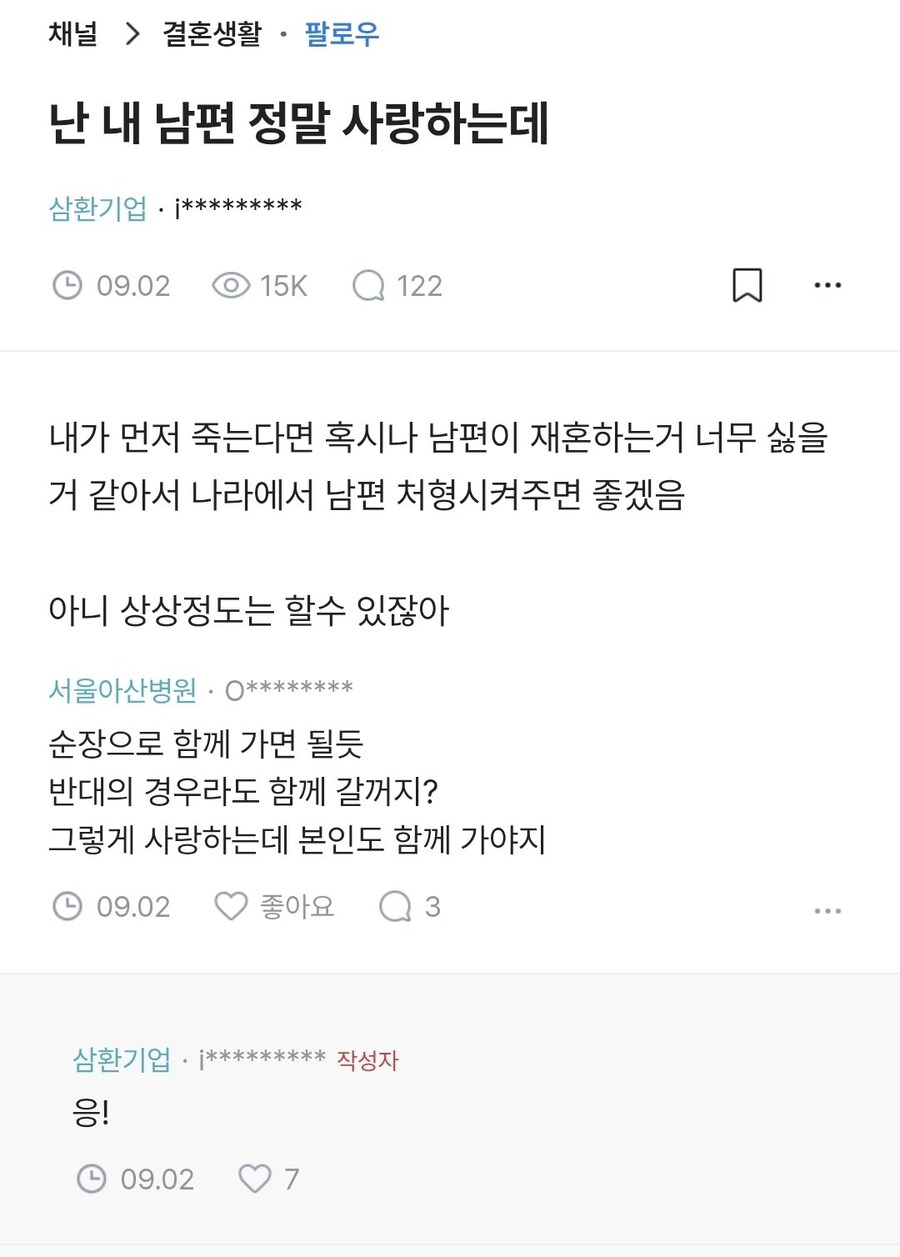Open the post options via the ellipsis icon
The image size is (900, 1257).
pos(828,284)
